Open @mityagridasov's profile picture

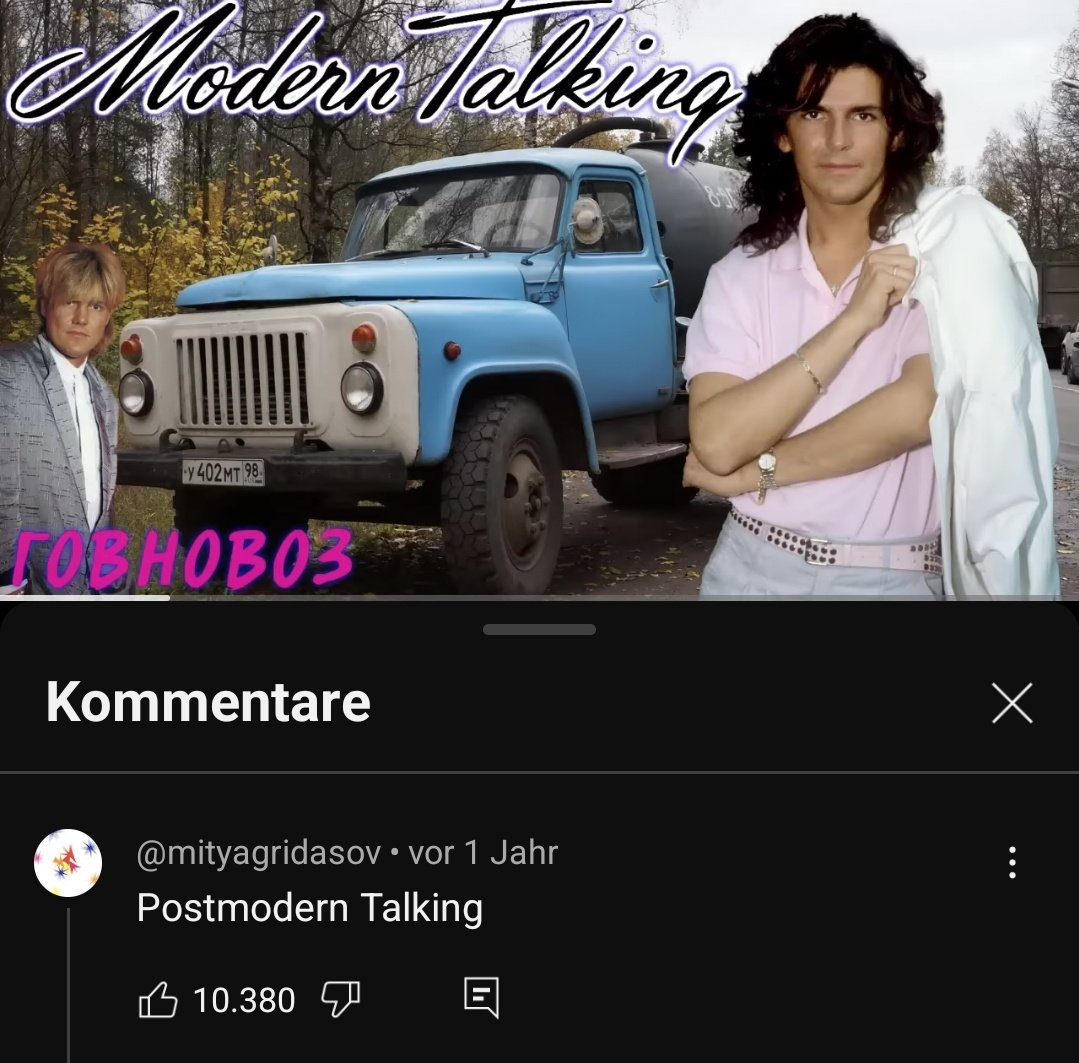point(68,862)
